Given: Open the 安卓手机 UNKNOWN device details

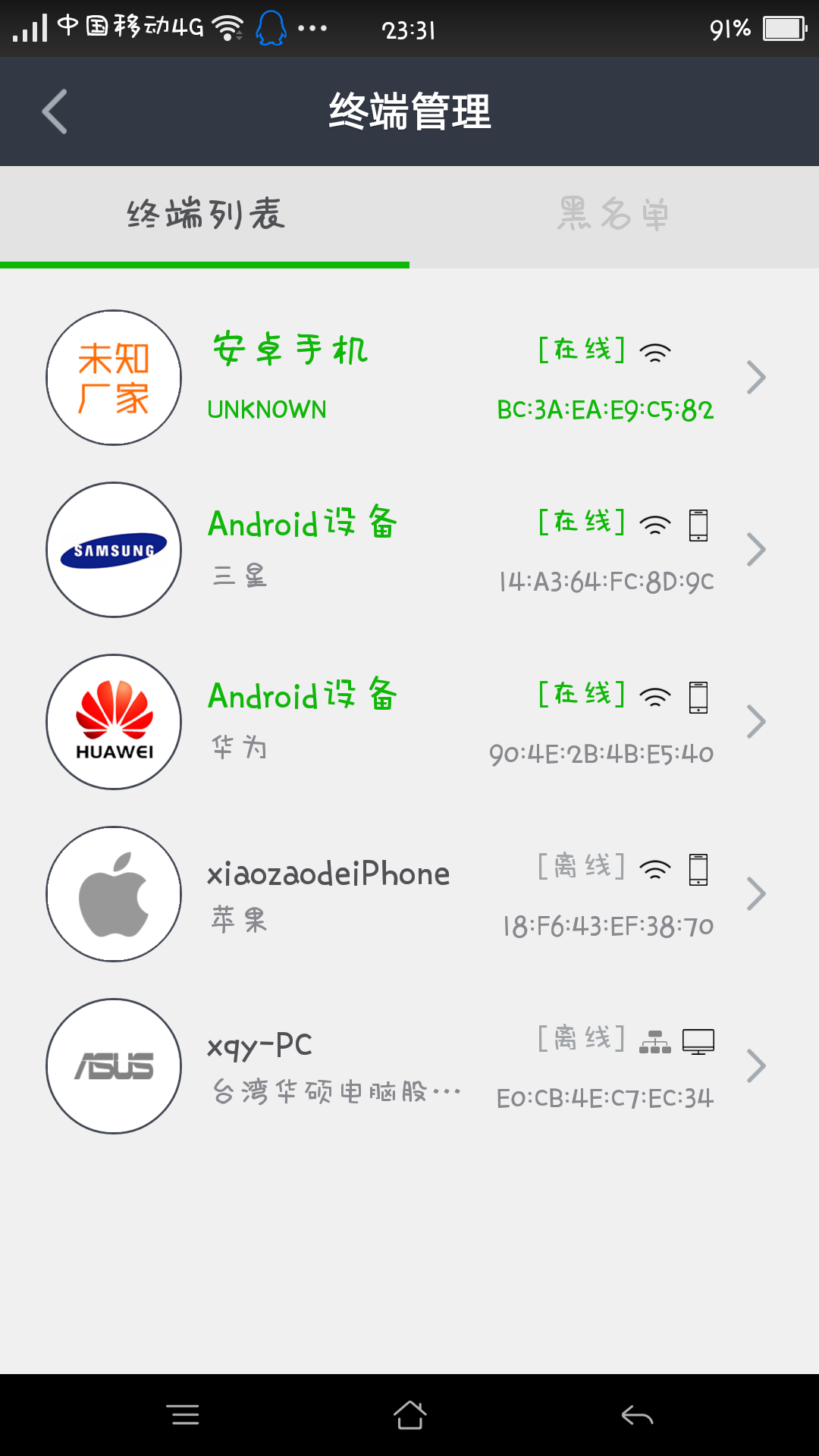Looking at the screenshot, I should tap(409, 378).
